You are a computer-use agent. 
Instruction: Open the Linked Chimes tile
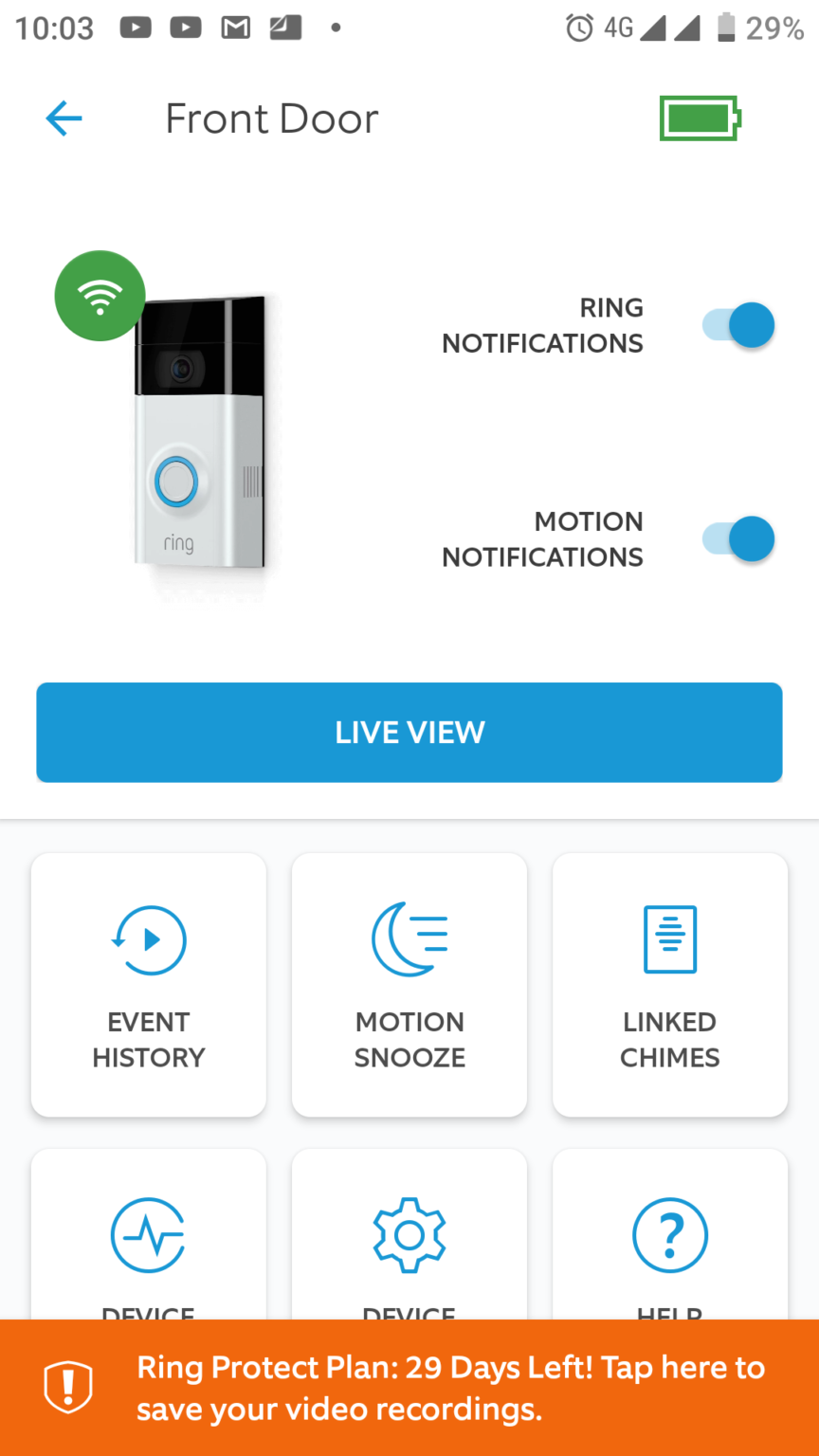[669, 984]
